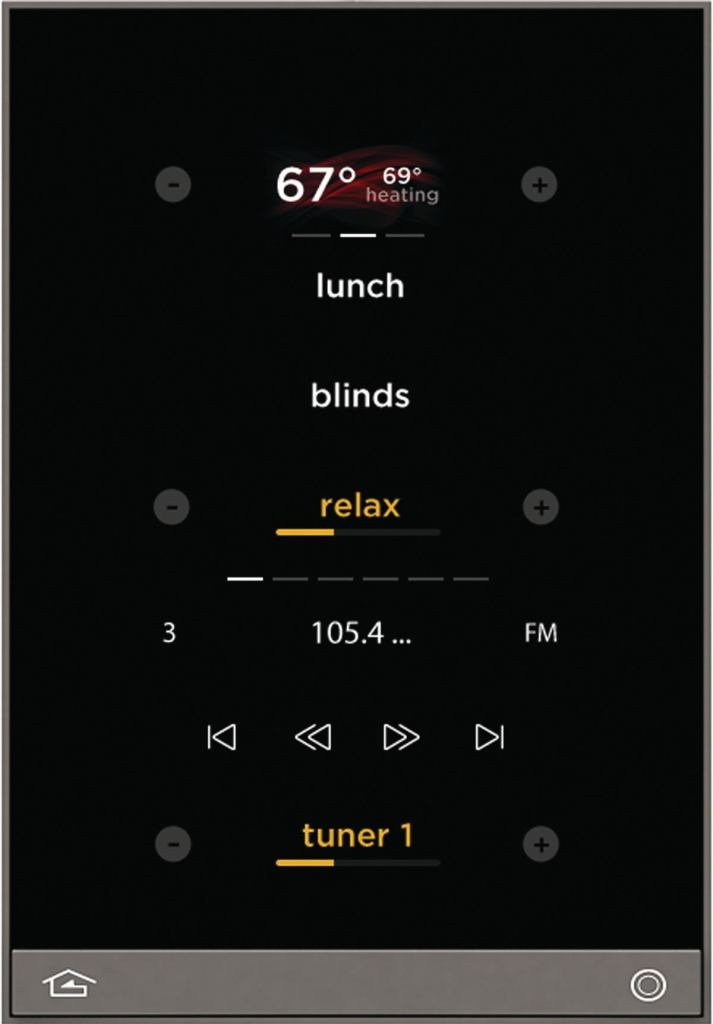The height and width of the screenshot is (1024, 713).
Task: Go to the home screen
Action: (x=70, y=985)
